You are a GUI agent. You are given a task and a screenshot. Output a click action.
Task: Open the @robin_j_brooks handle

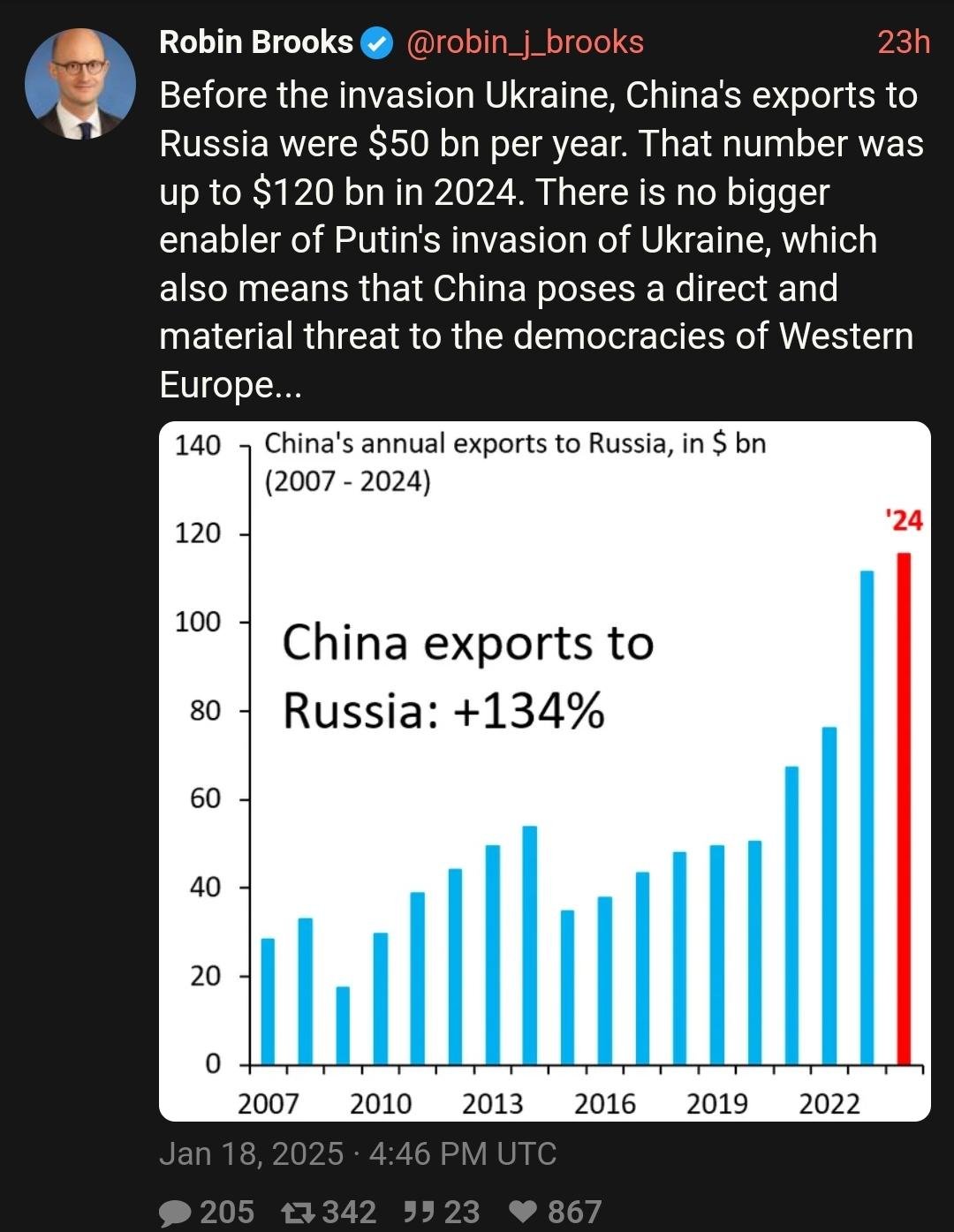(524, 42)
